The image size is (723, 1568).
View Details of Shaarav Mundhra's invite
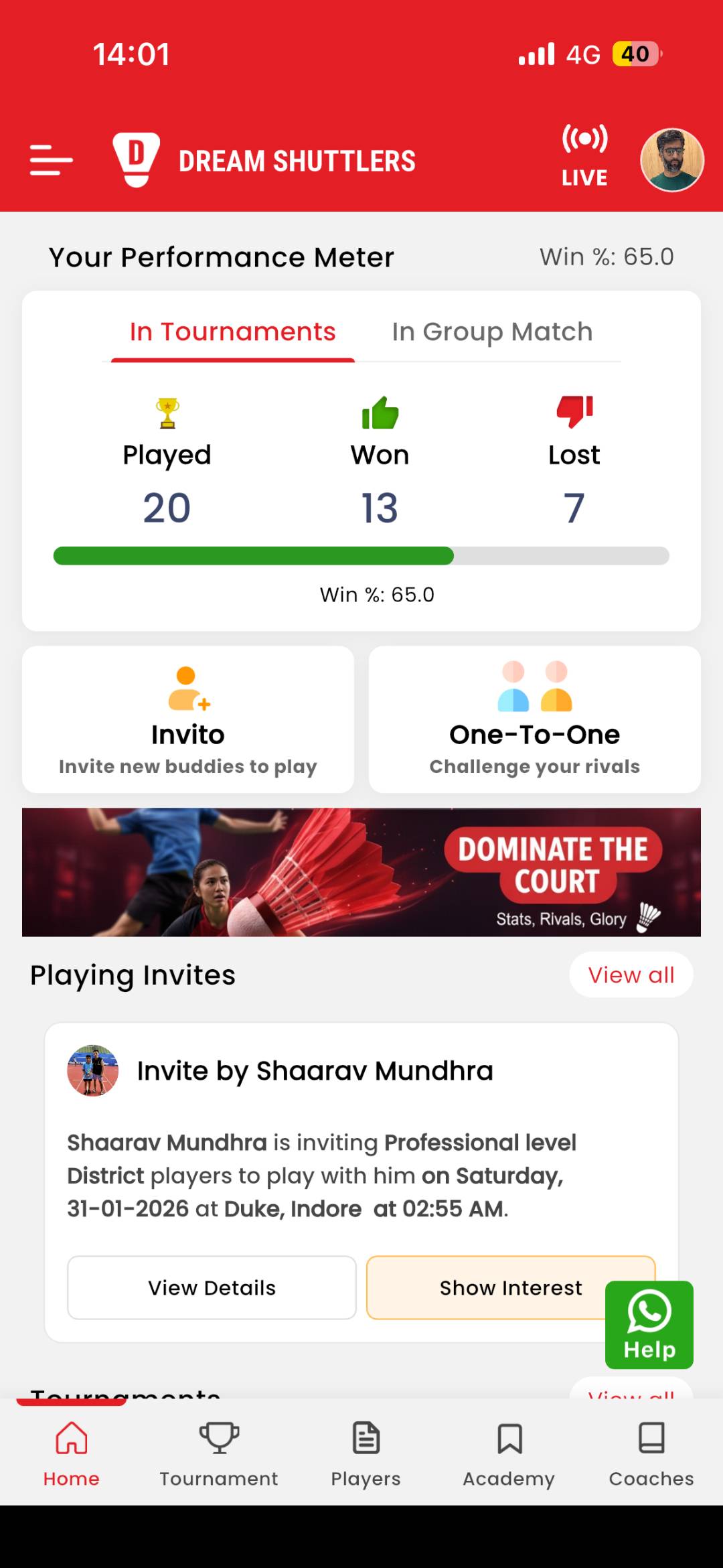[x=212, y=1287]
